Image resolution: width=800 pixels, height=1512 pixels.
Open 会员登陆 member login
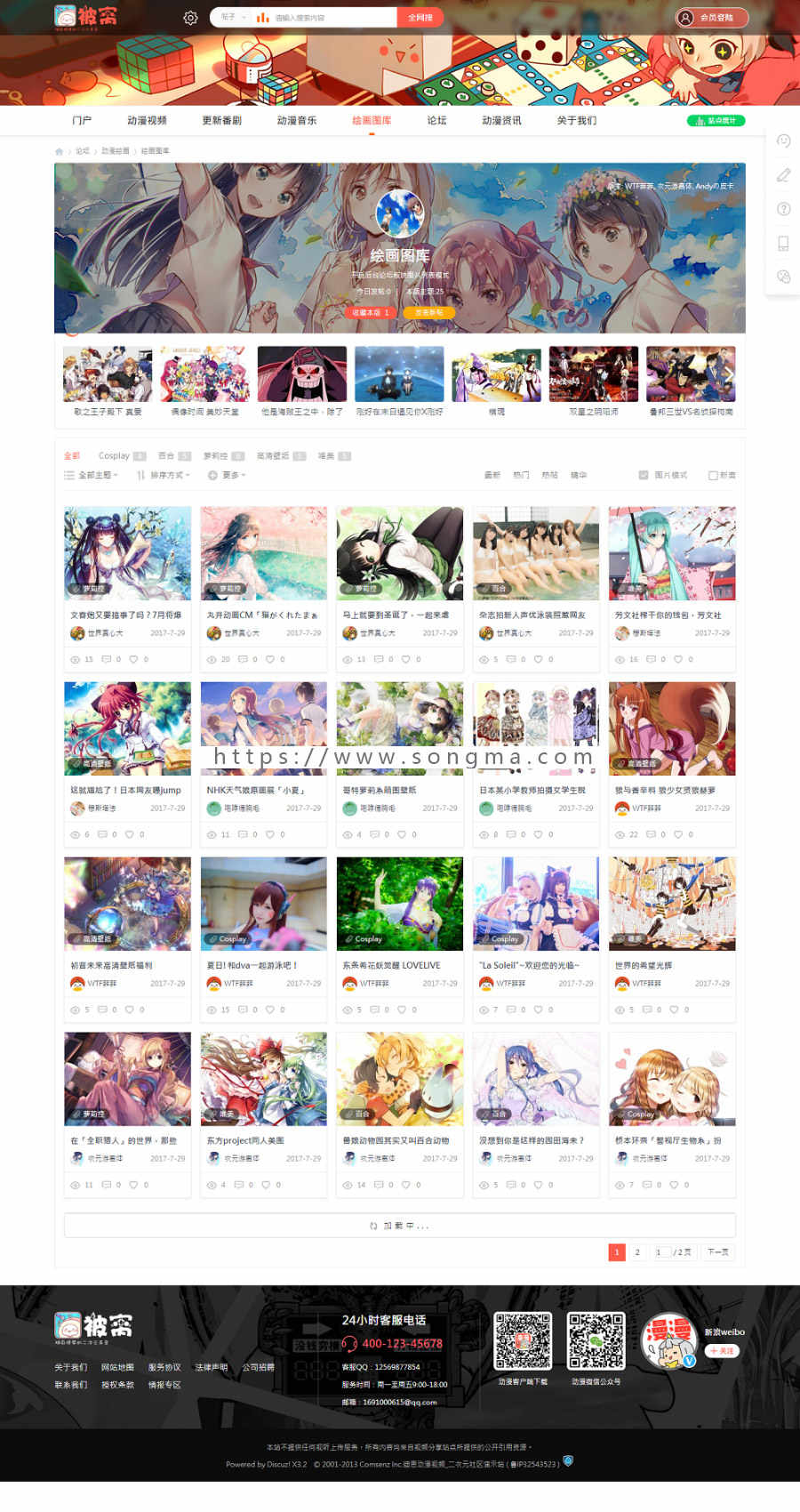(711, 18)
